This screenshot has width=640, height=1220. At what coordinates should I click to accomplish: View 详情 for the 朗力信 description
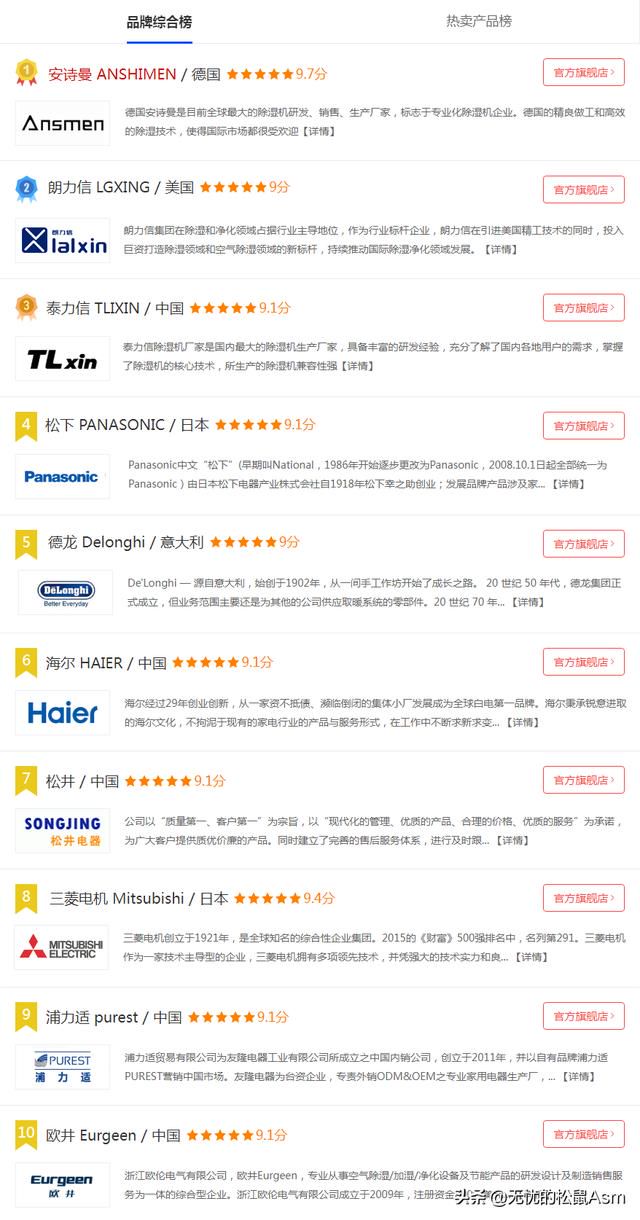pos(500,249)
